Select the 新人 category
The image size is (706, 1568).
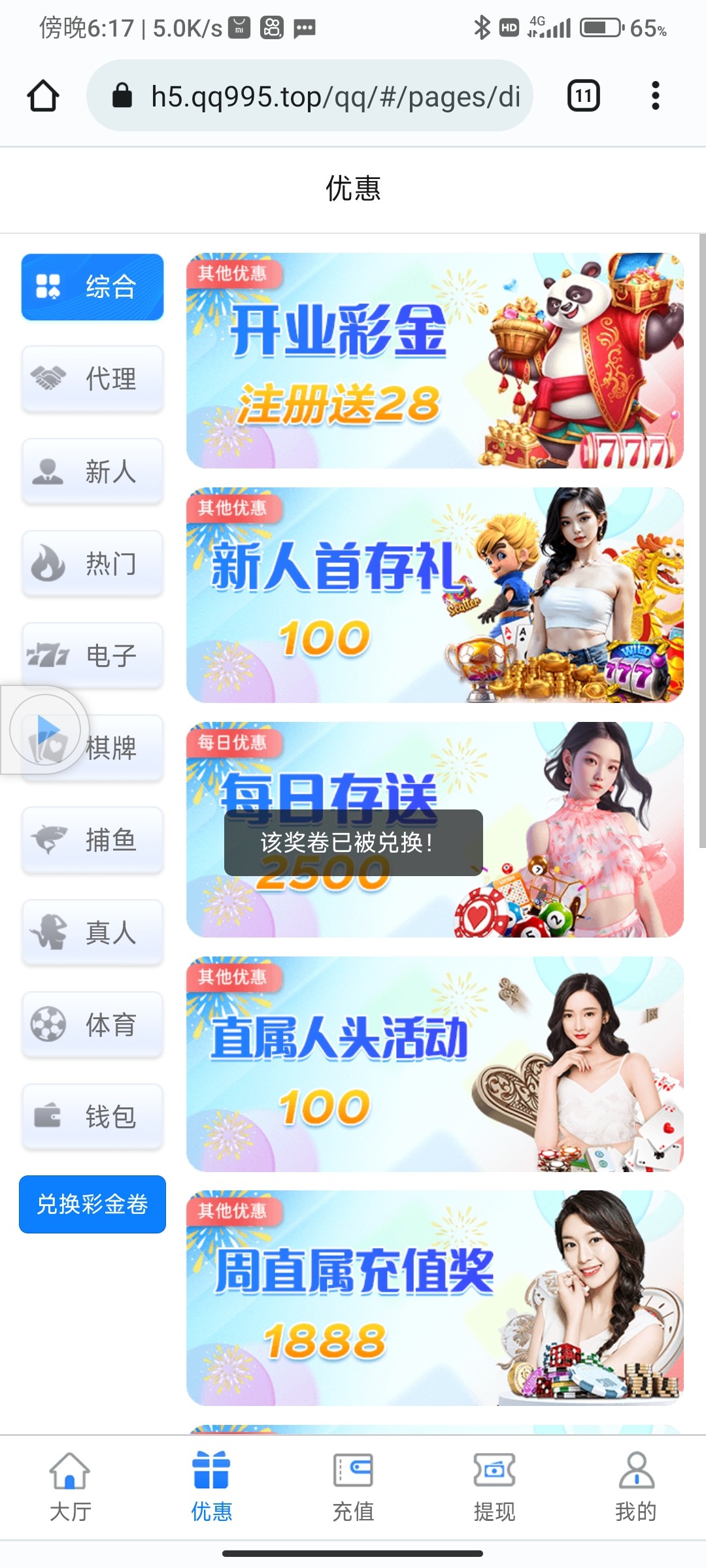pos(92,471)
